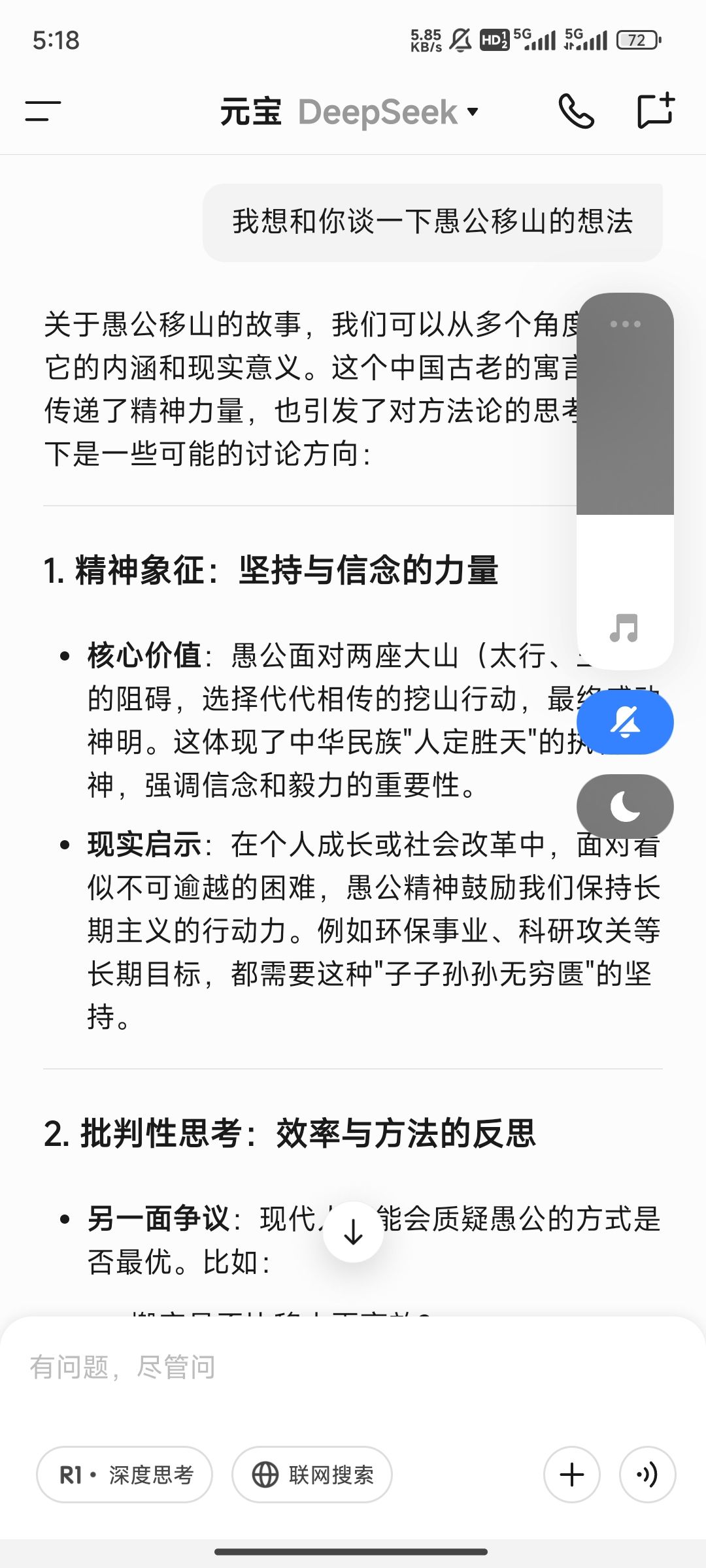The image size is (706, 1568).
Task: Start a voice call with Yuanbao
Action: (x=576, y=111)
